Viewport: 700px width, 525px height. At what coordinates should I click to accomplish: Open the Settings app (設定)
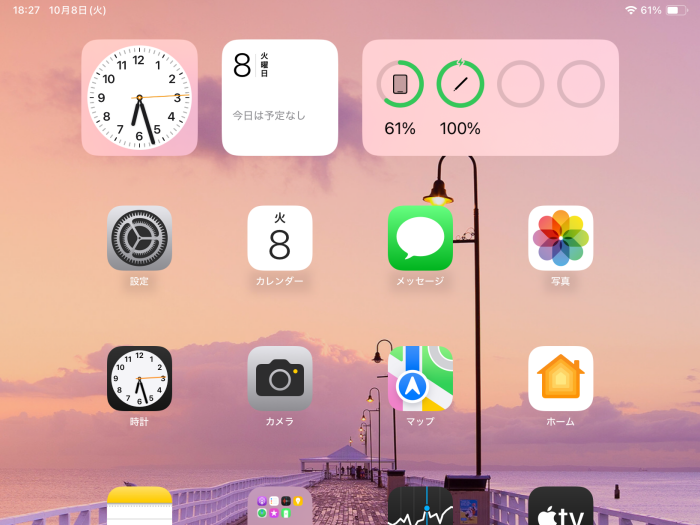139,238
